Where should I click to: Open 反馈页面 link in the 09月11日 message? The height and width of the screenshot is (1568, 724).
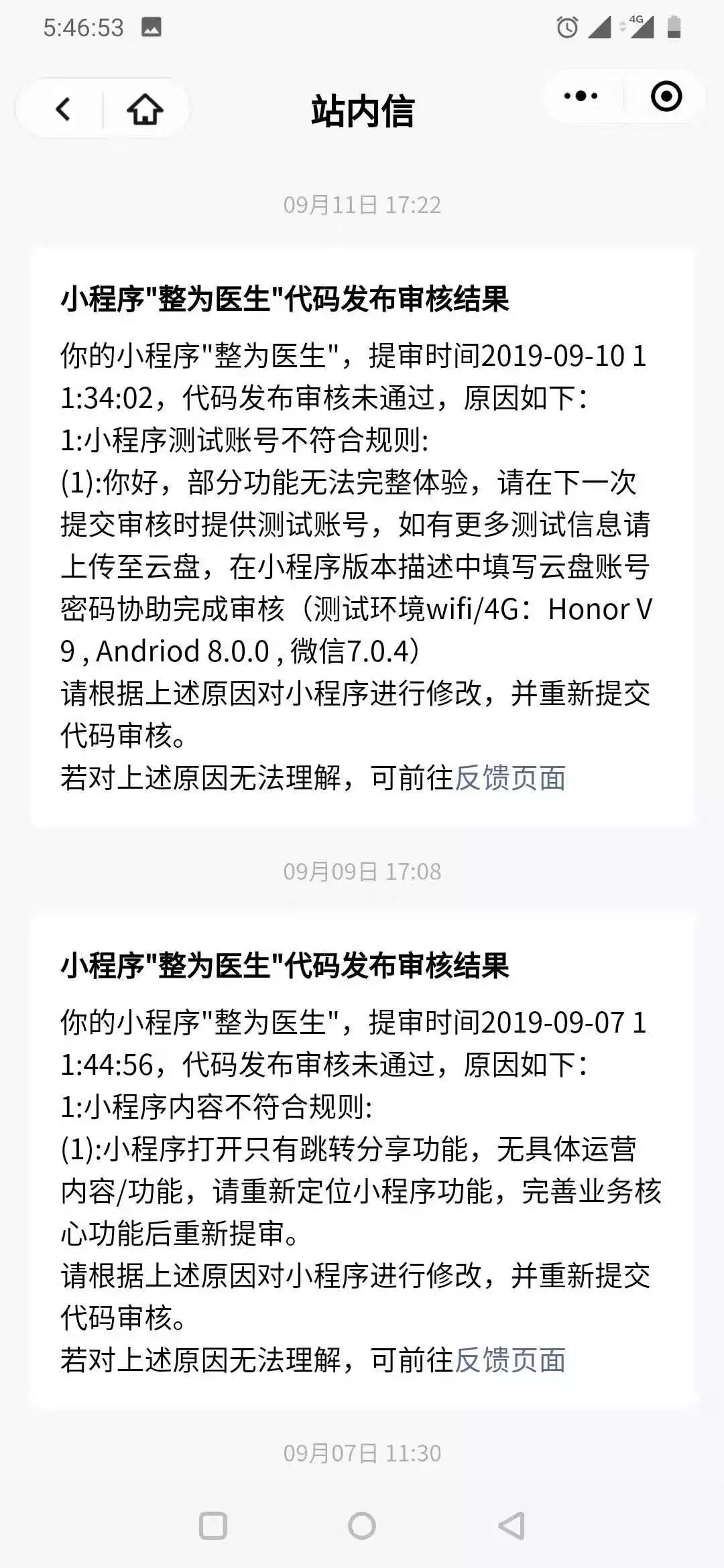tap(510, 778)
